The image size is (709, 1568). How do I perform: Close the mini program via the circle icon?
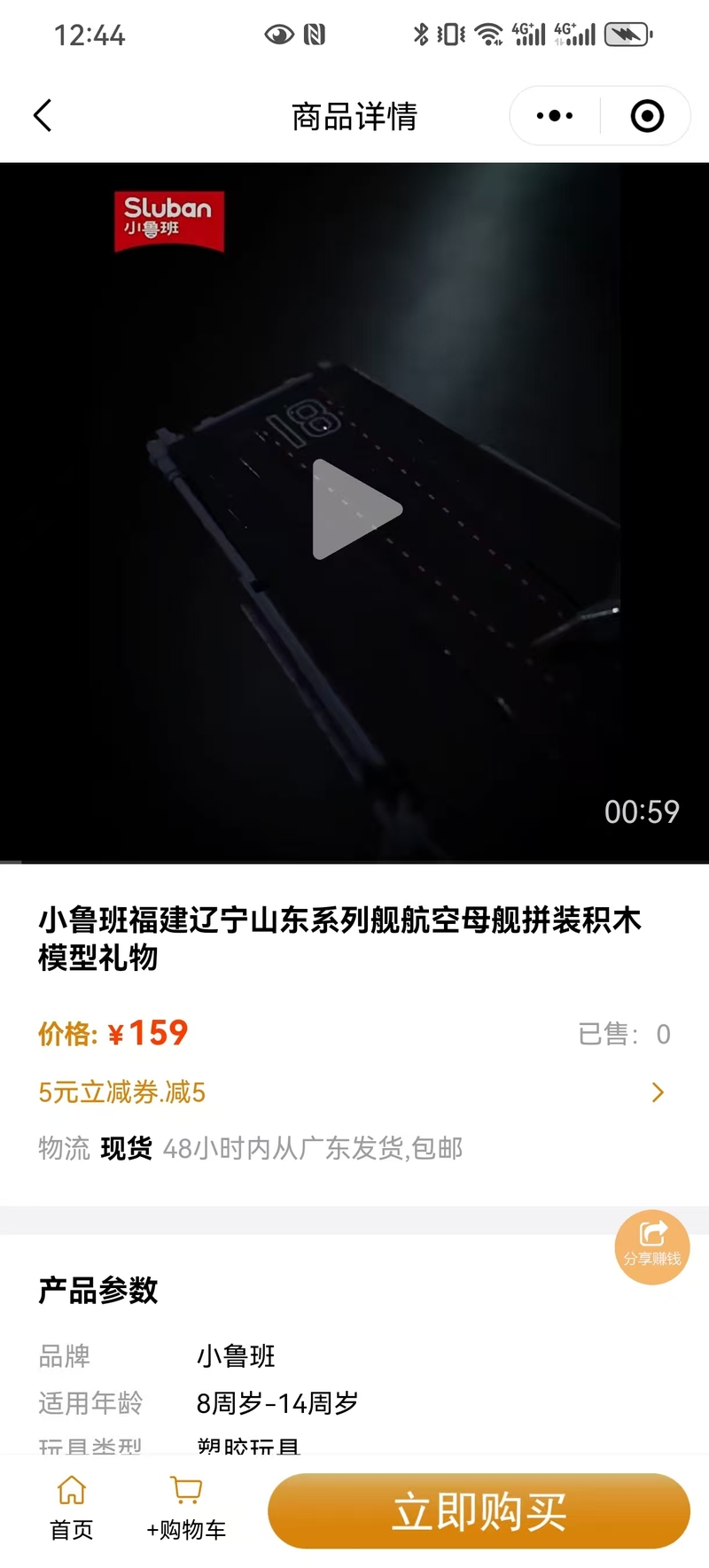coord(647,116)
